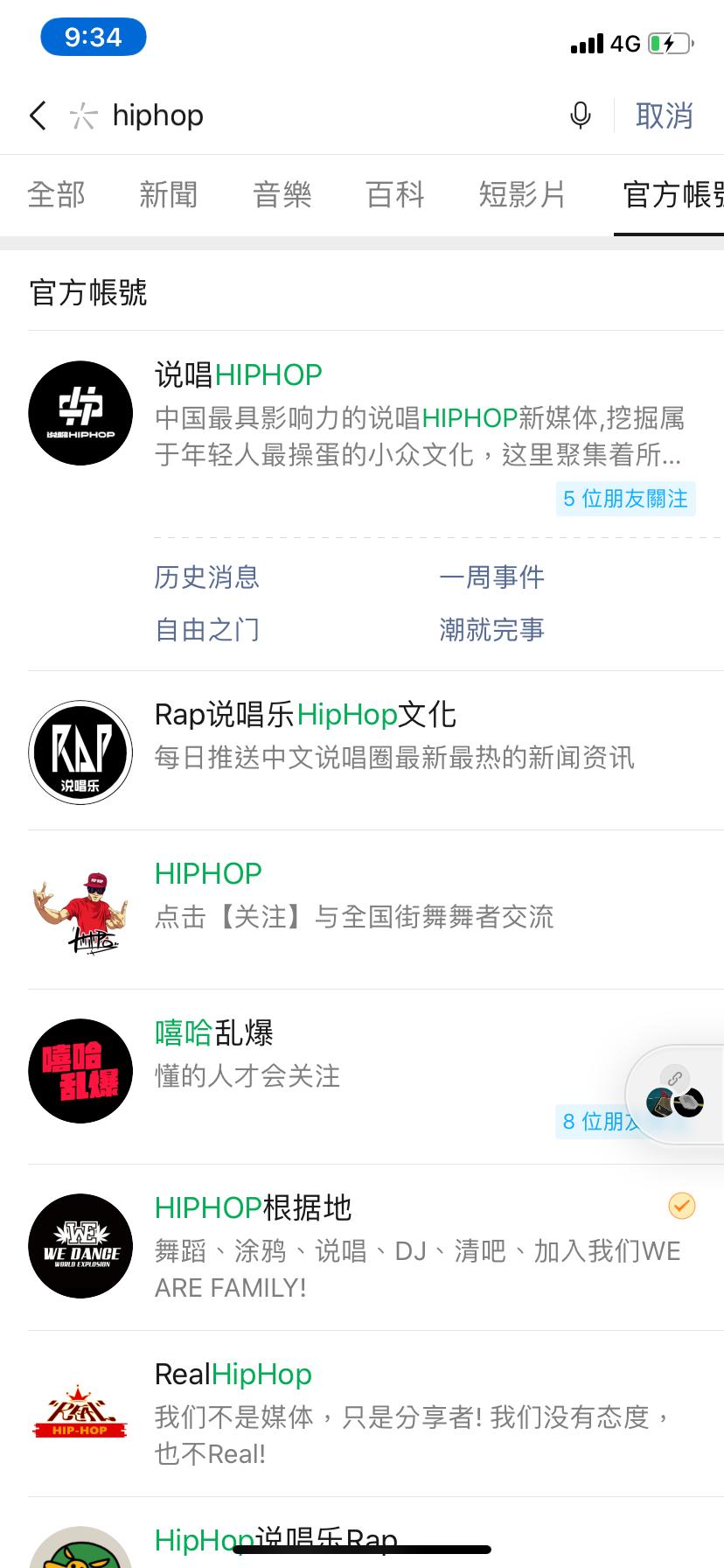The image size is (724, 1568).
Task: Start voice search with the microphone
Action: [x=580, y=115]
